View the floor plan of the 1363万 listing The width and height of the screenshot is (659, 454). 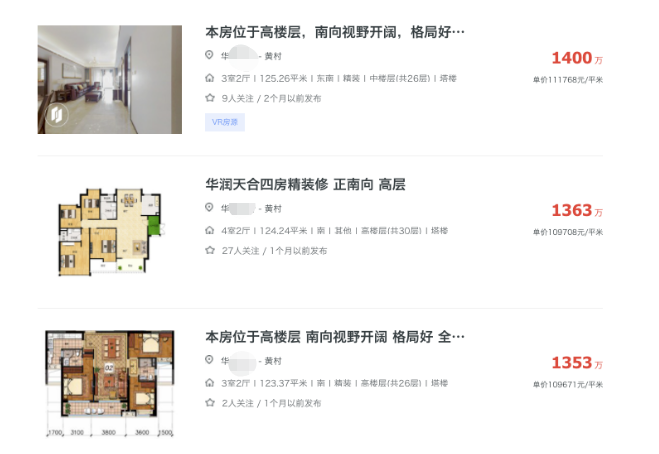tap(109, 231)
